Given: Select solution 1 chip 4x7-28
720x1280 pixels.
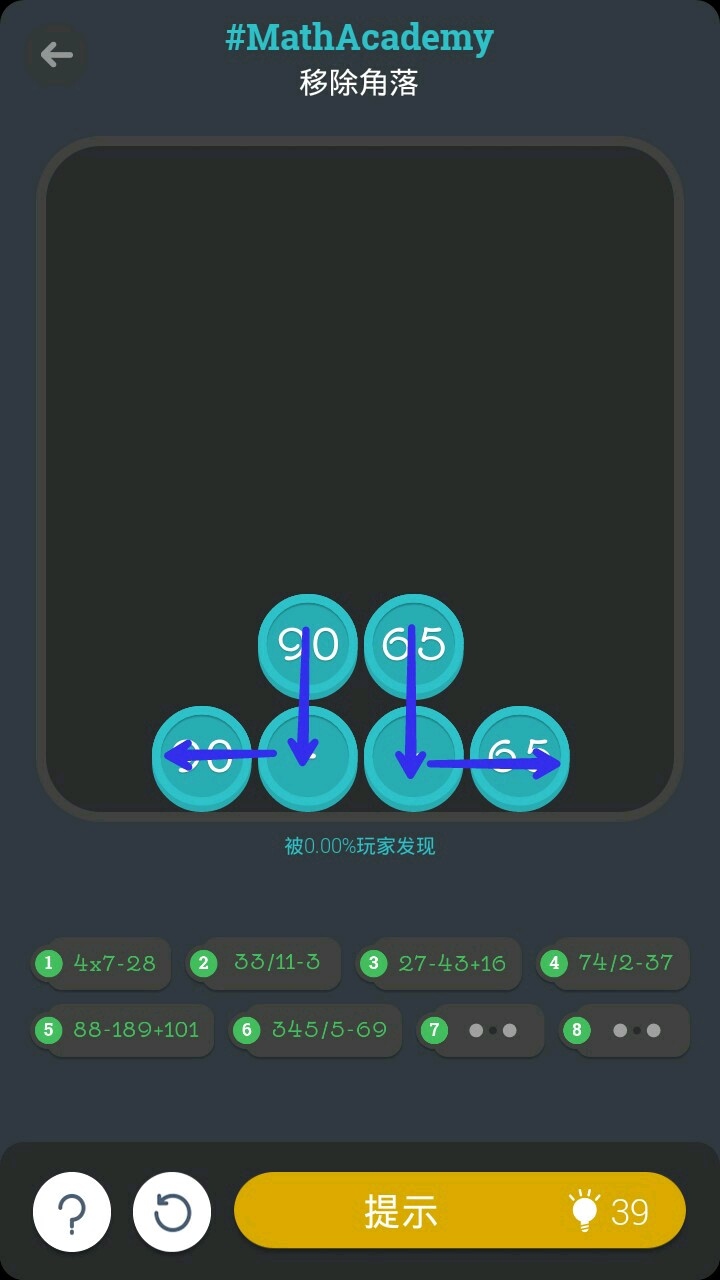Looking at the screenshot, I should (102, 963).
